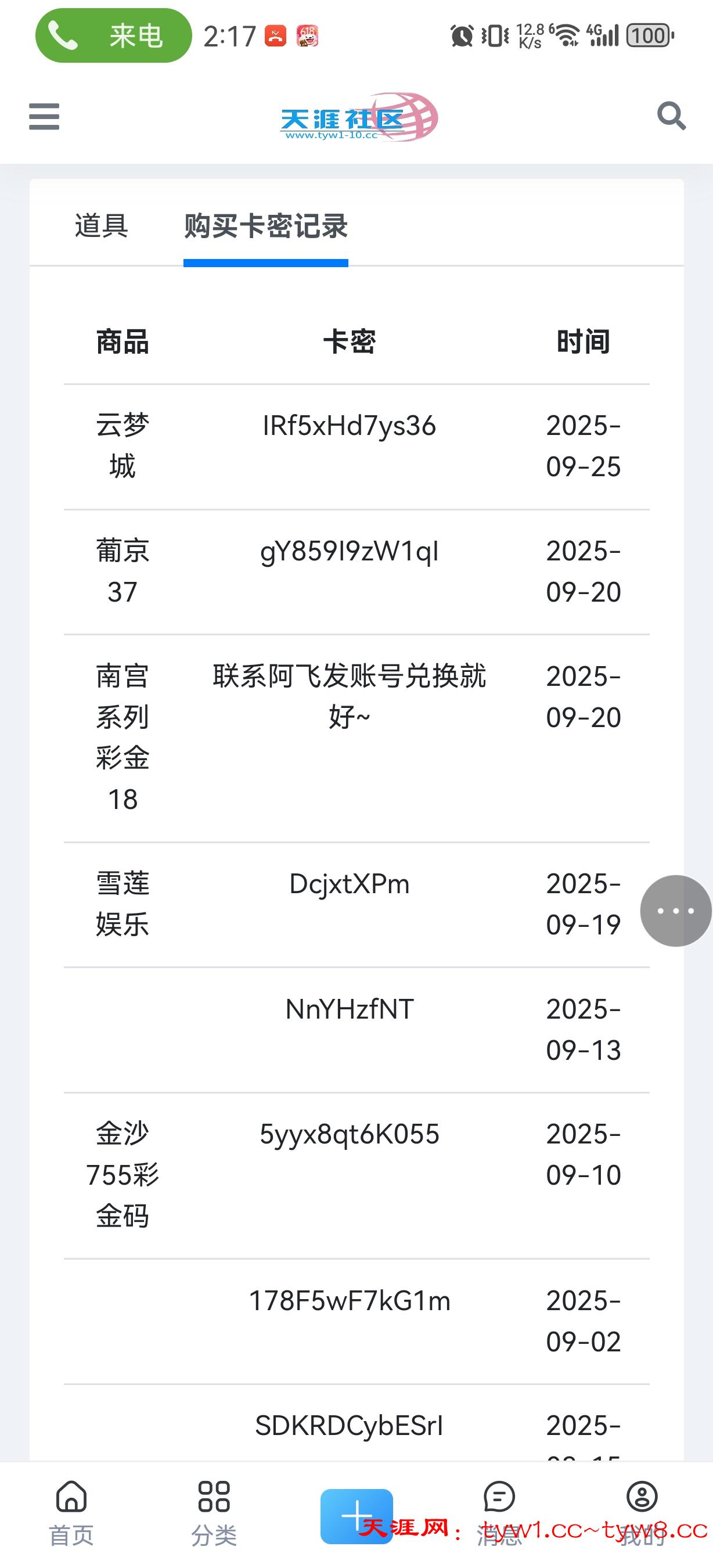Screen dimensions: 713x1568
Task: Tap the floating gray three-dot button
Action: point(675,911)
